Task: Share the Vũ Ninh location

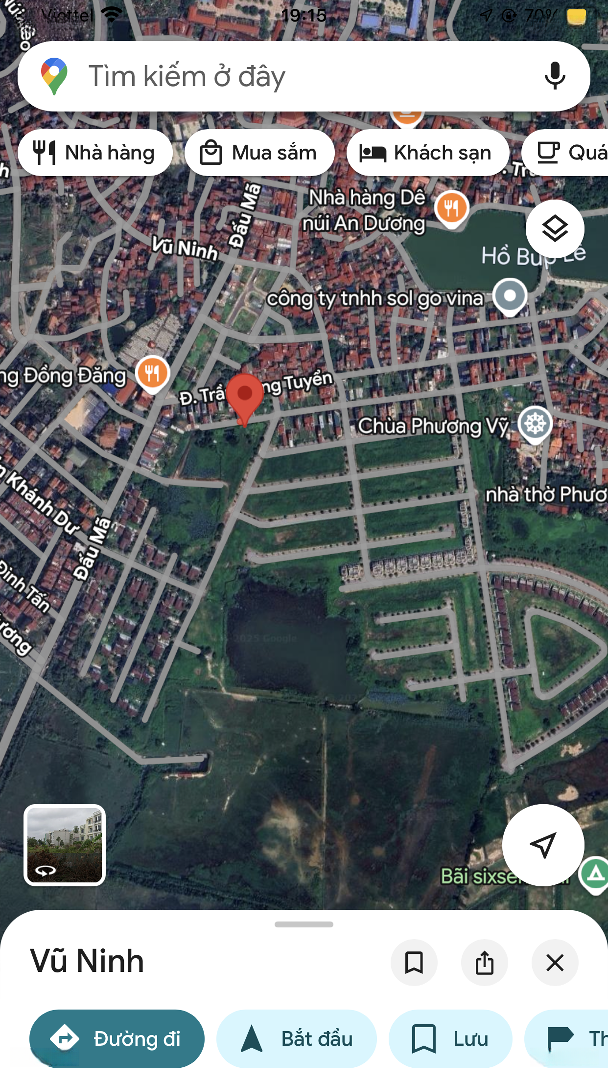Action: [x=485, y=963]
